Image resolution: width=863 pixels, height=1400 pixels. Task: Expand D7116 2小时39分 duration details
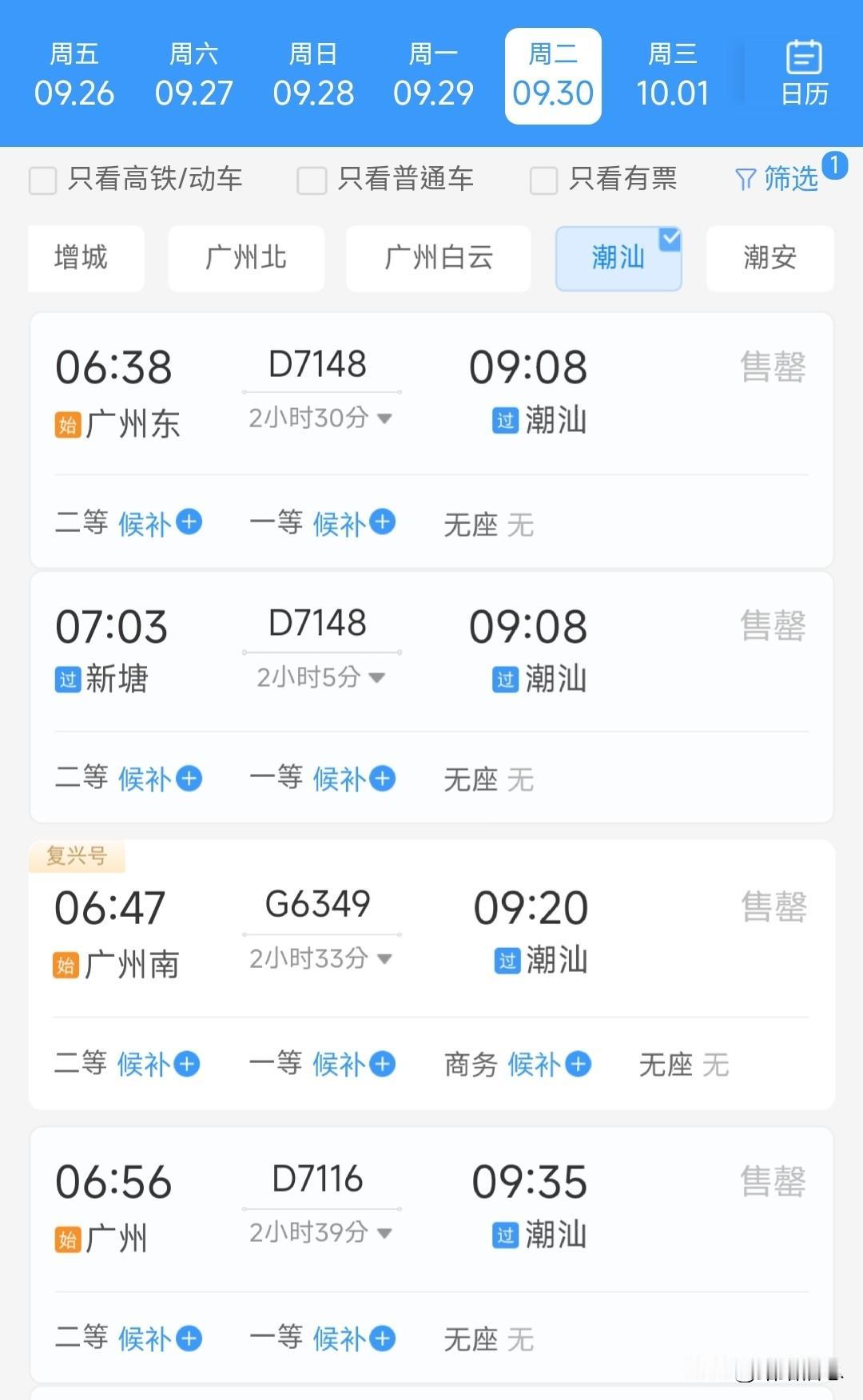pyautogui.click(x=320, y=1232)
